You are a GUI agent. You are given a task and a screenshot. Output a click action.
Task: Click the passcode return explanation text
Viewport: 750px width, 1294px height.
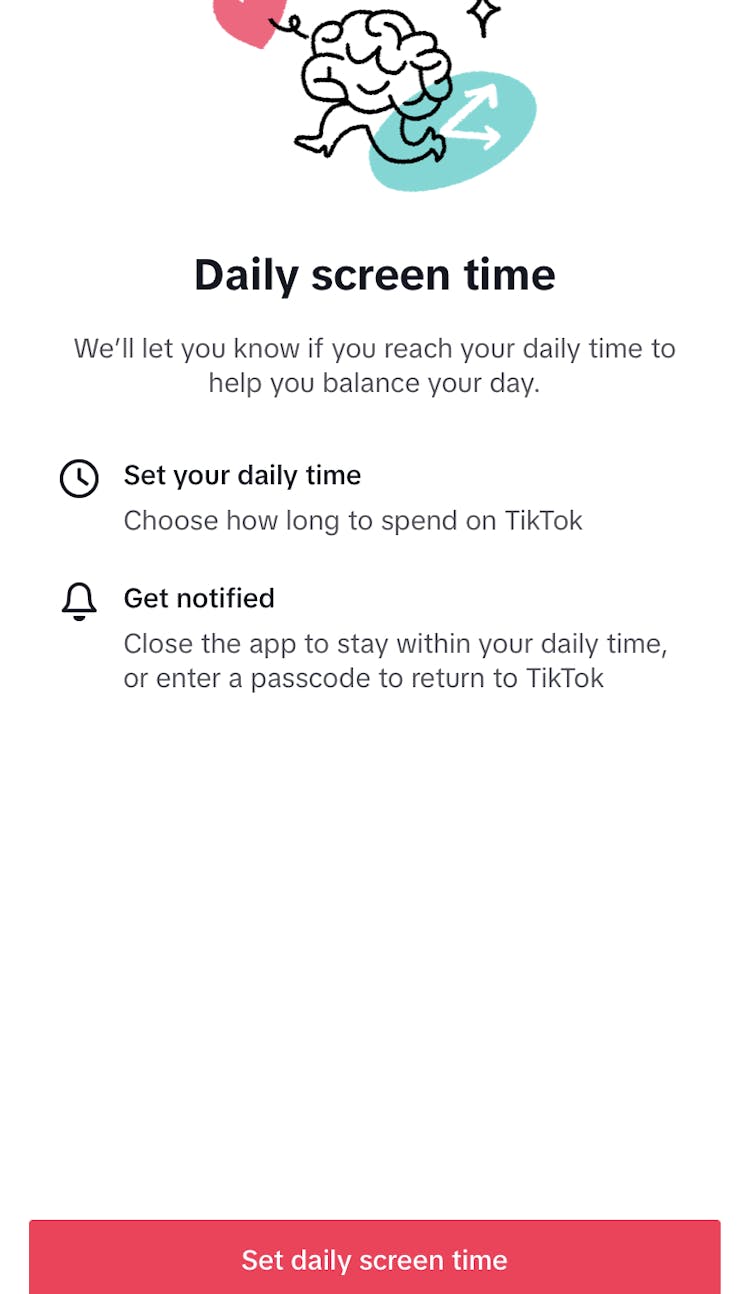396,660
